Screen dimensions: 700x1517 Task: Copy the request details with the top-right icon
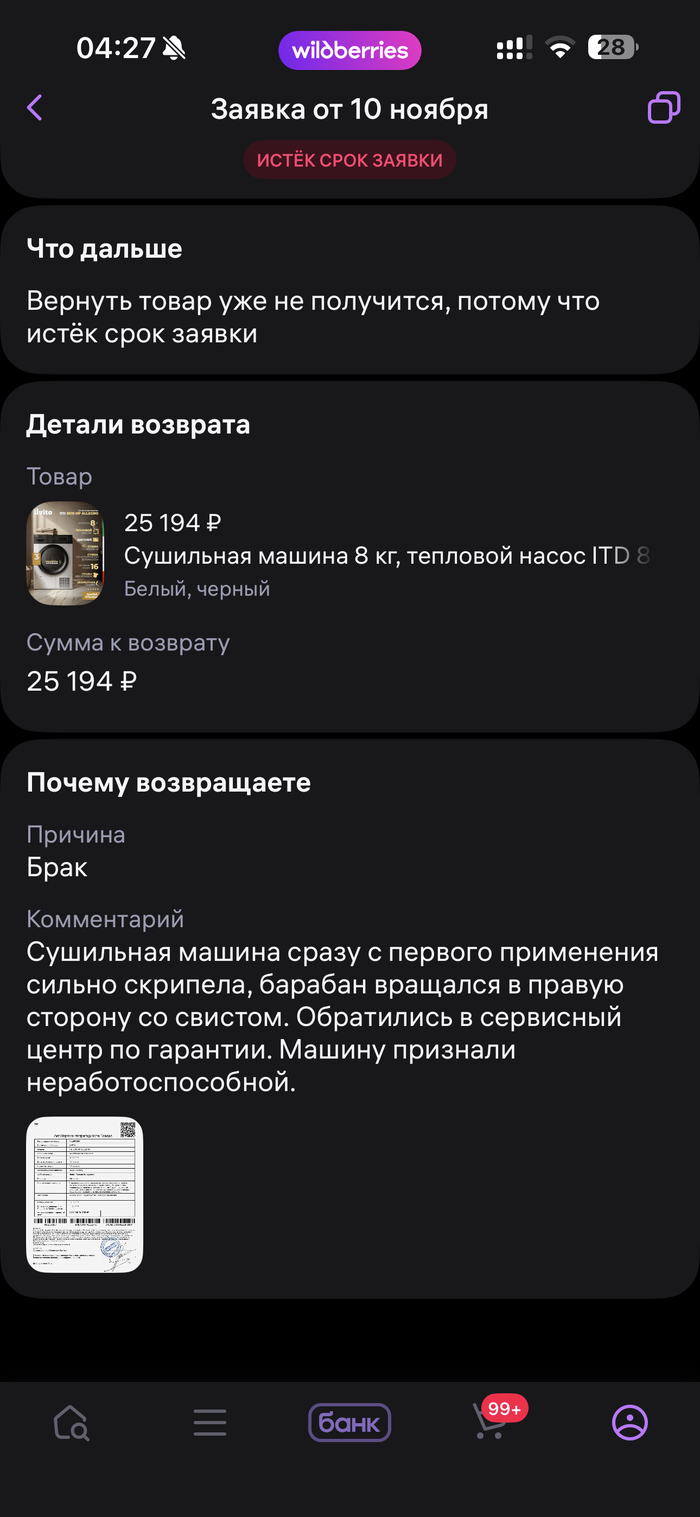click(663, 108)
